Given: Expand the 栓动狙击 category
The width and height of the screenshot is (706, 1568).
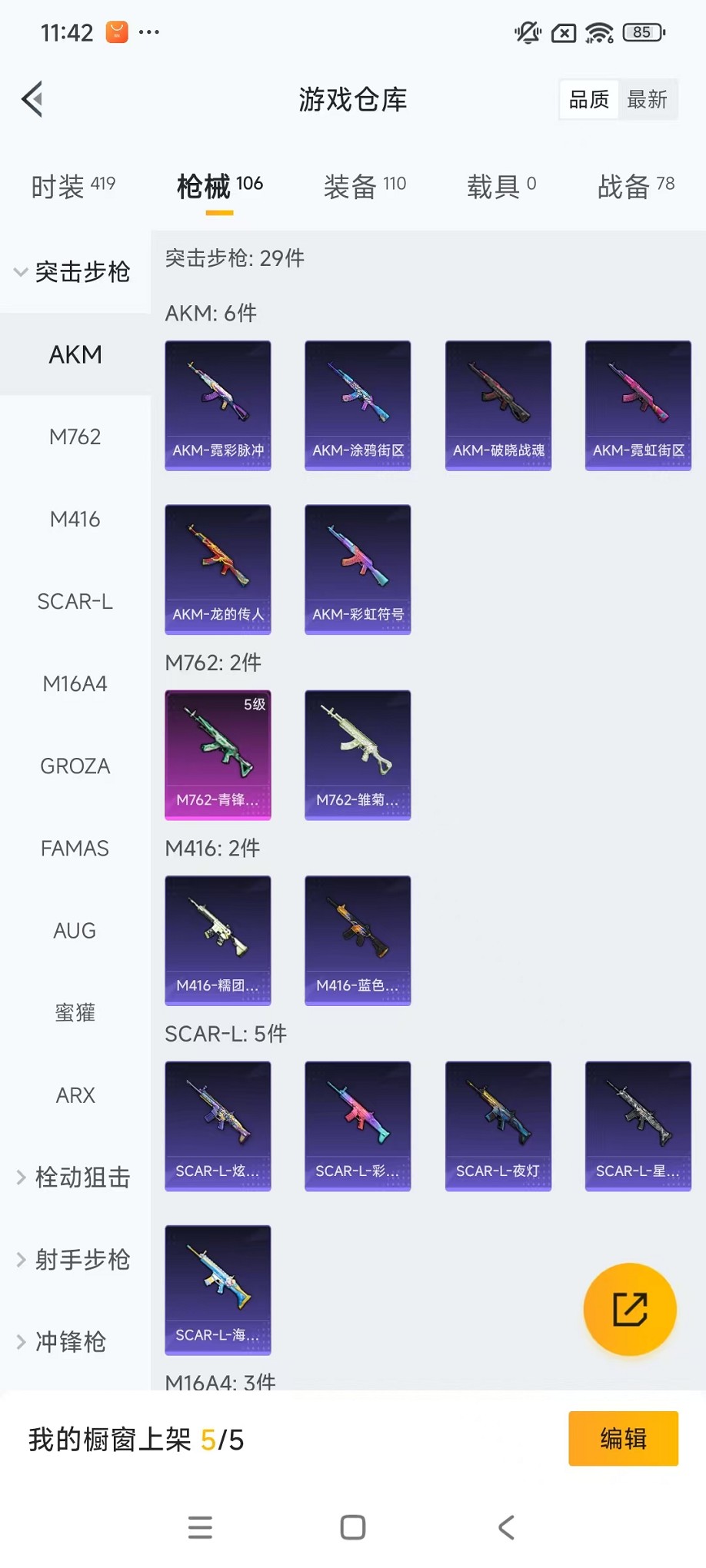Looking at the screenshot, I should [x=75, y=1177].
